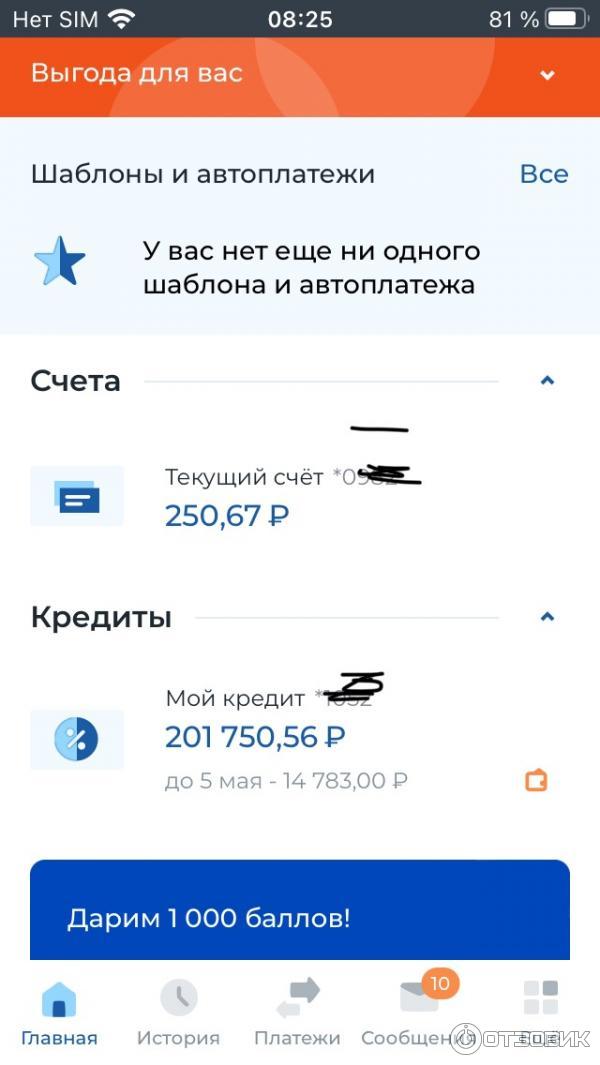Go to the Главная tab
This screenshot has width=600, height=1065.
59,1012
